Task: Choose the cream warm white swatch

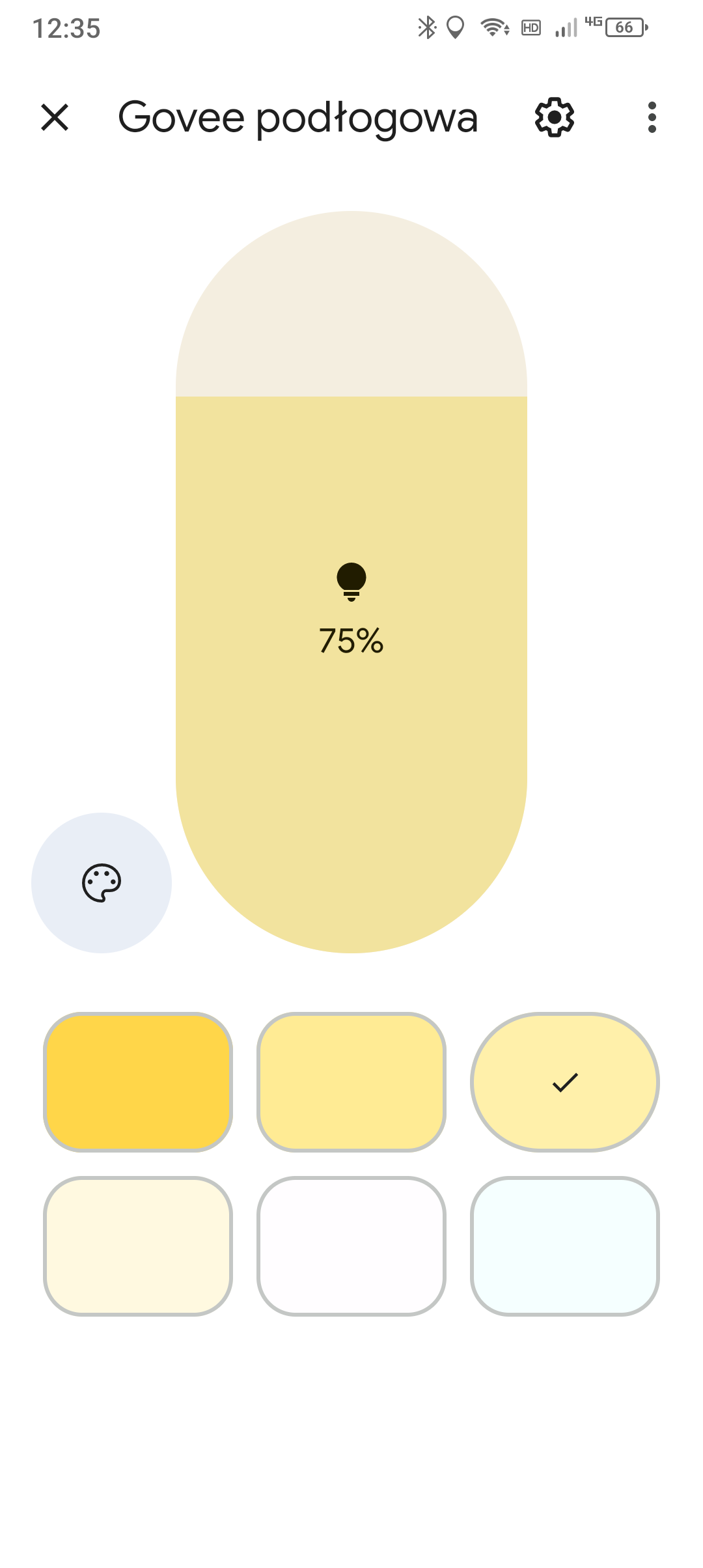Action: [138, 1246]
